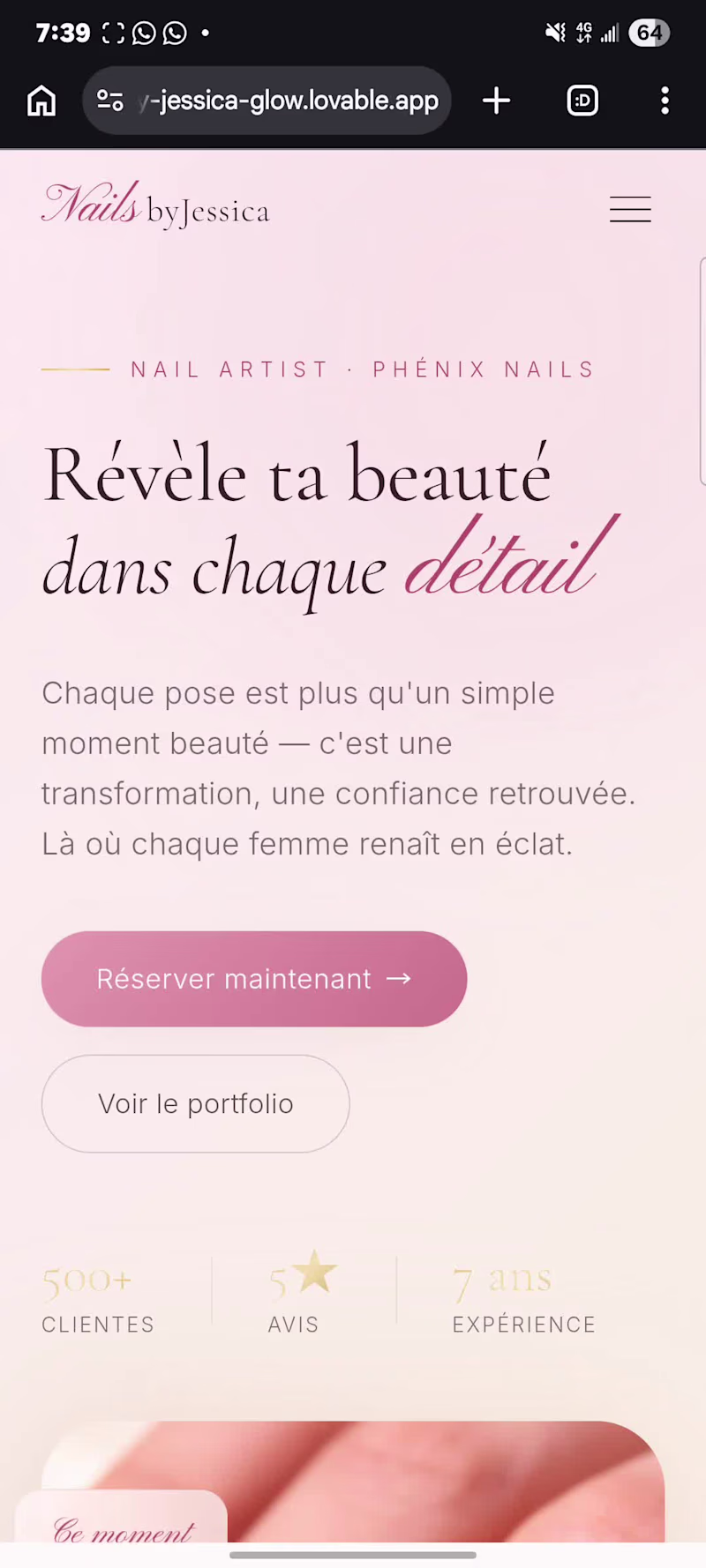Open Chrome's overflow menu

click(665, 101)
